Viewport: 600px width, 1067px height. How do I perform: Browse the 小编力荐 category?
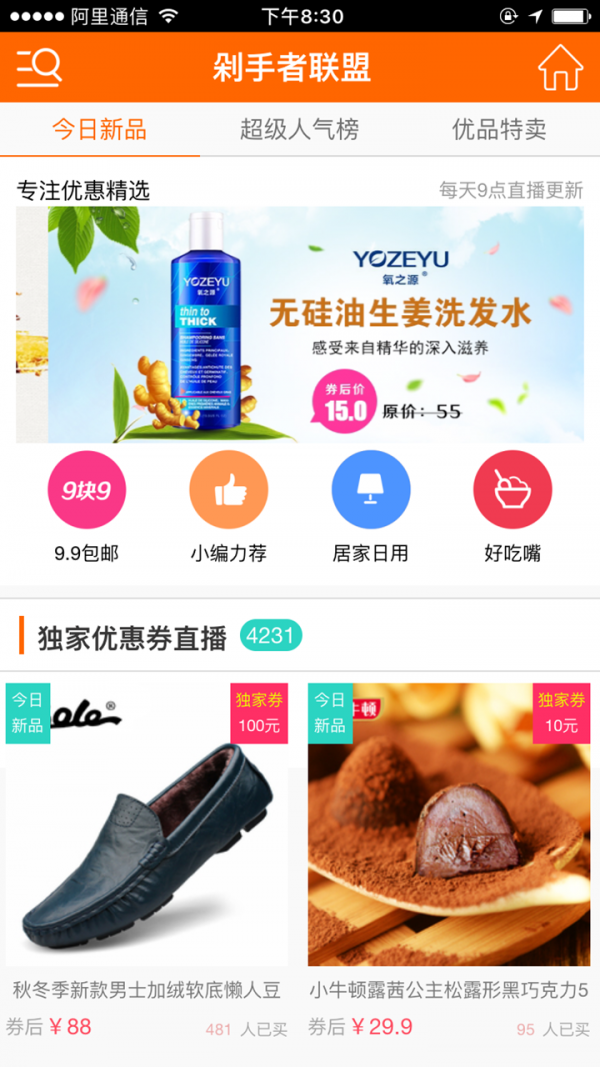[229, 490]
